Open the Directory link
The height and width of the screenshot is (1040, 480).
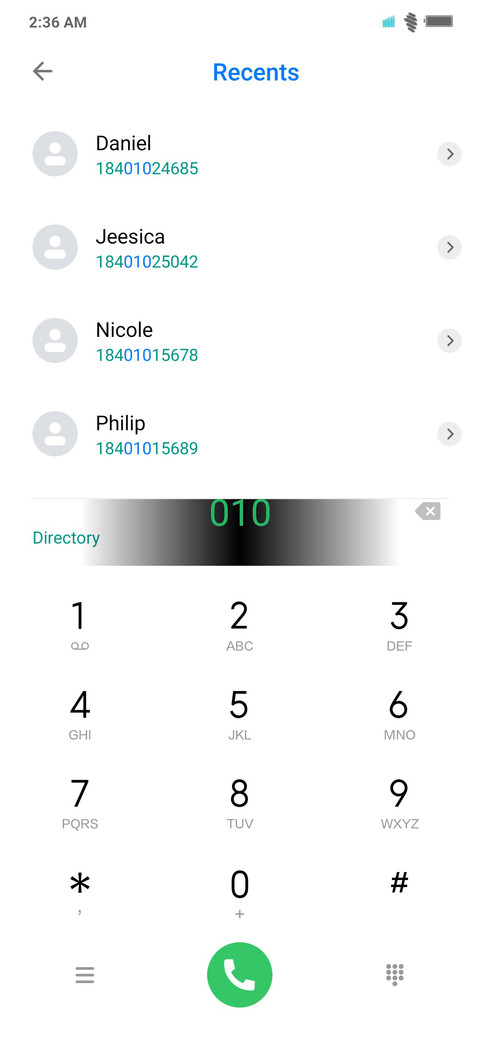click(x=66, y=537)
